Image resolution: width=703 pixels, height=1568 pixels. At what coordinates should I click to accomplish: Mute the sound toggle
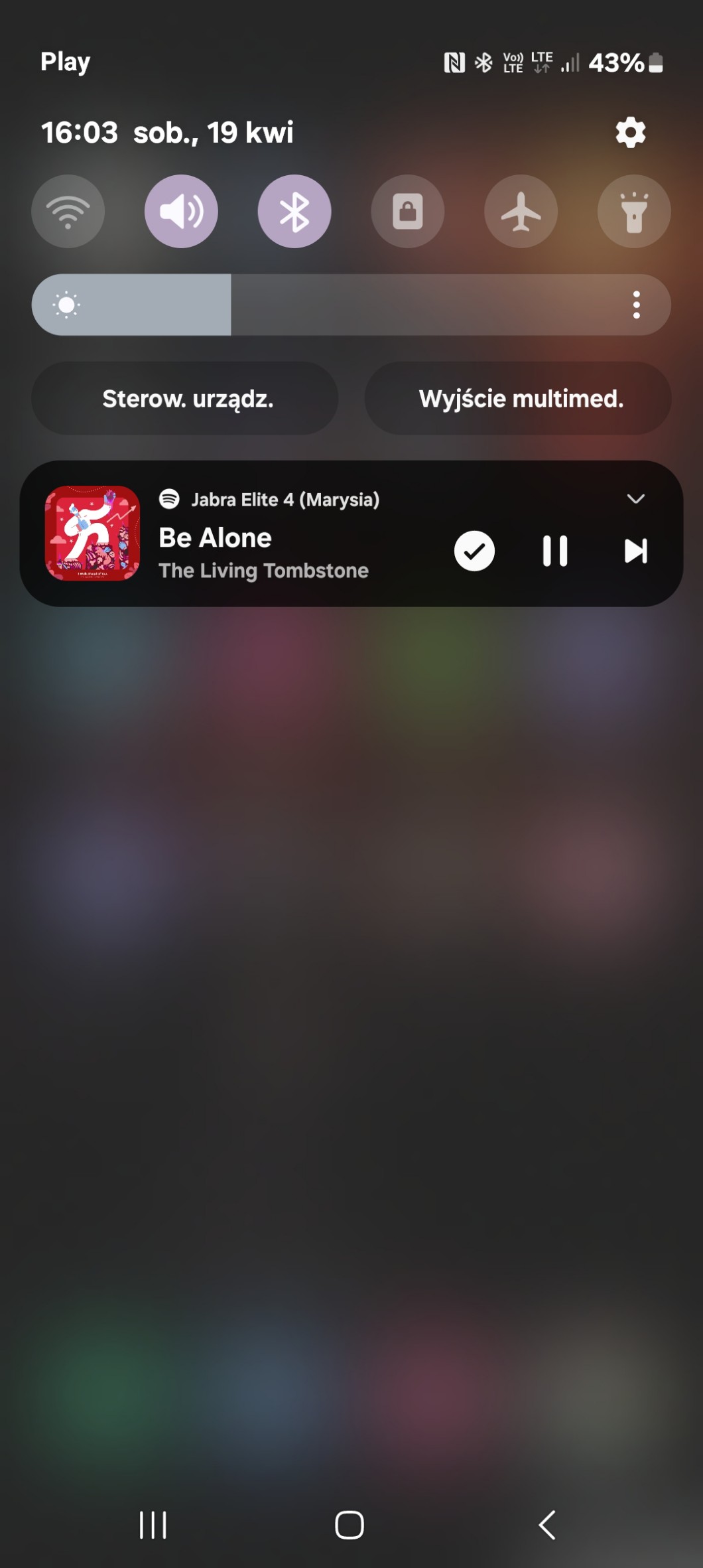pyautogui.click(x=181, y=212)
